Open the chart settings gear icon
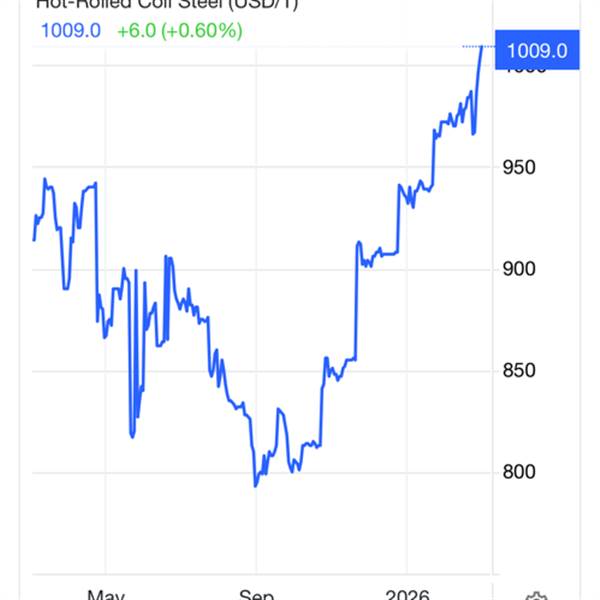Viewport: 600px width, 600px height. pyautogui.click(x=538, y=596)
